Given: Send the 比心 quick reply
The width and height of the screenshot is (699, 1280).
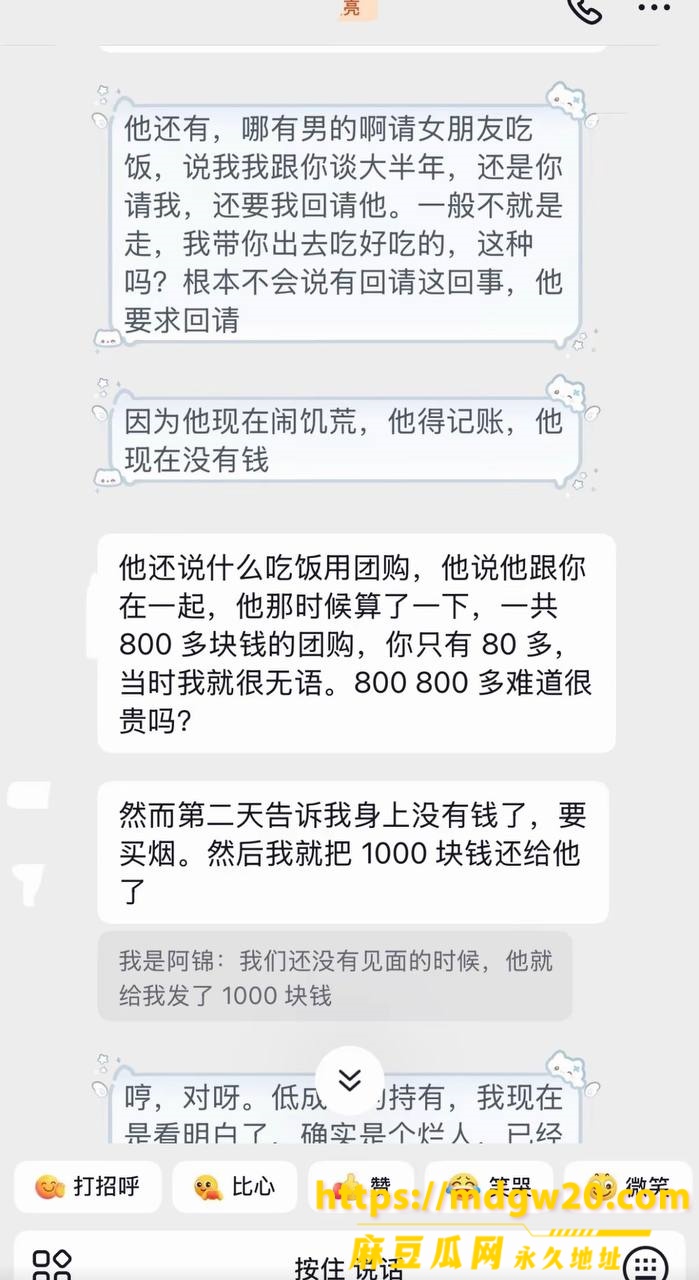Looking at the screenshot, I should [235, 1187].
